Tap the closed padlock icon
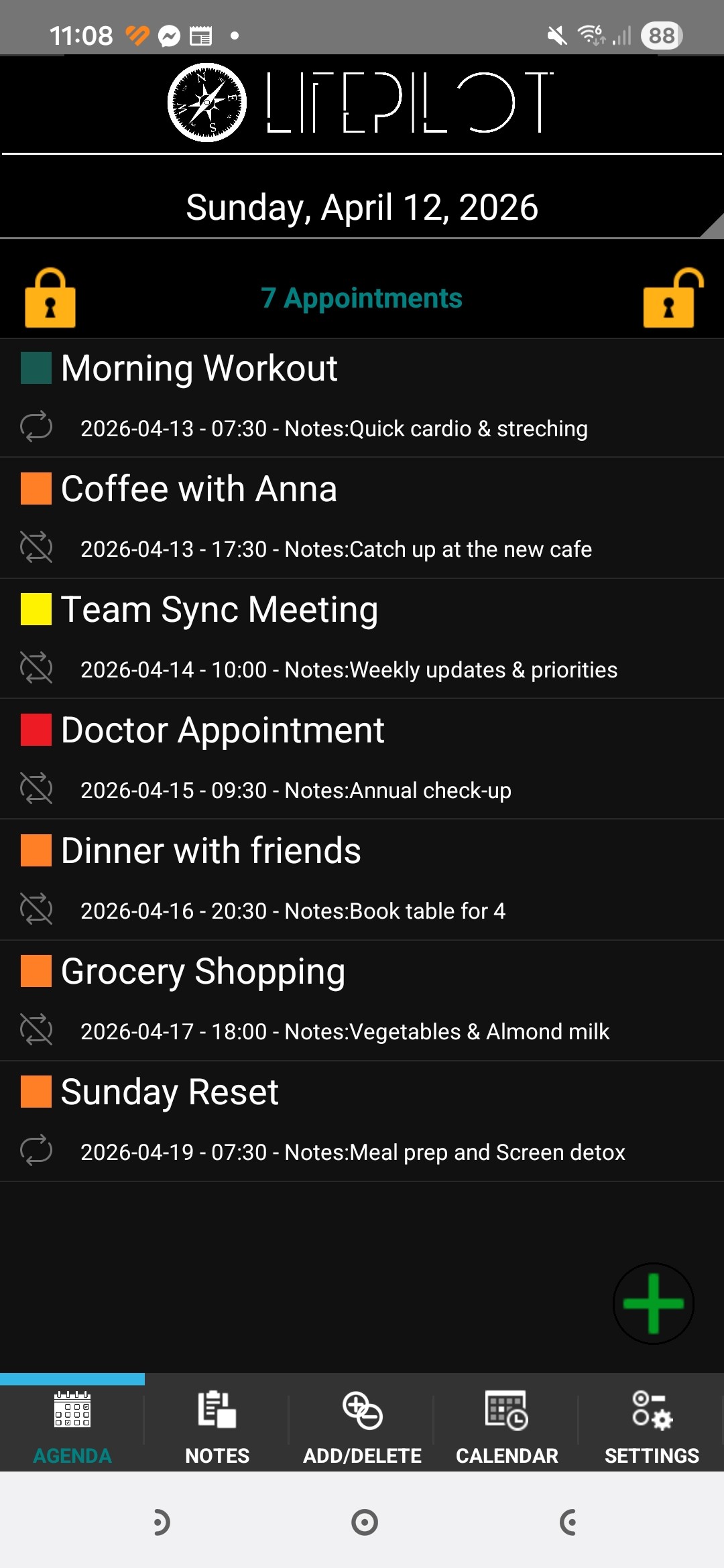The image size is (724, 1568). 50,298
